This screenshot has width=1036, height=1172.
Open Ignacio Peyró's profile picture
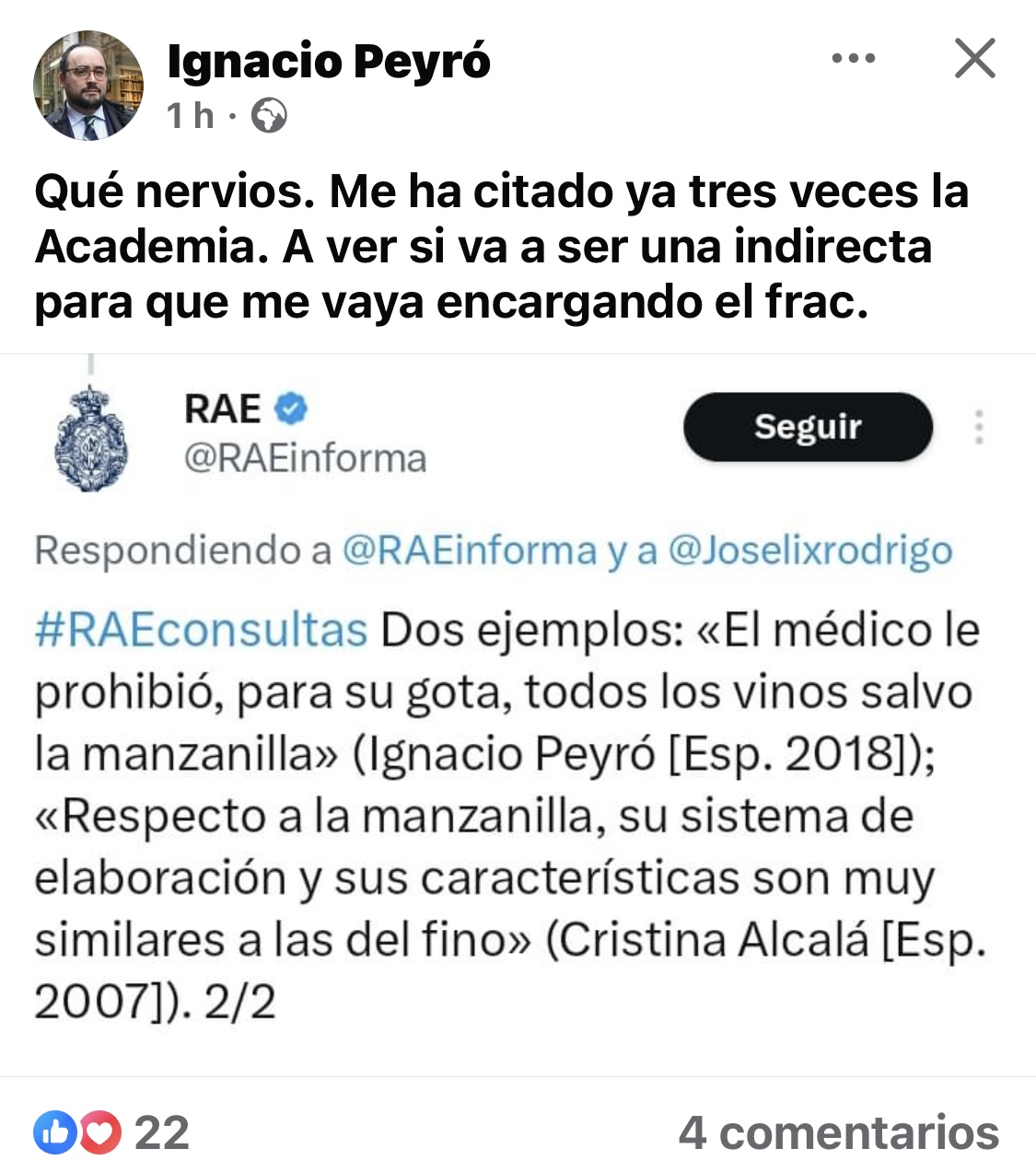88,85
